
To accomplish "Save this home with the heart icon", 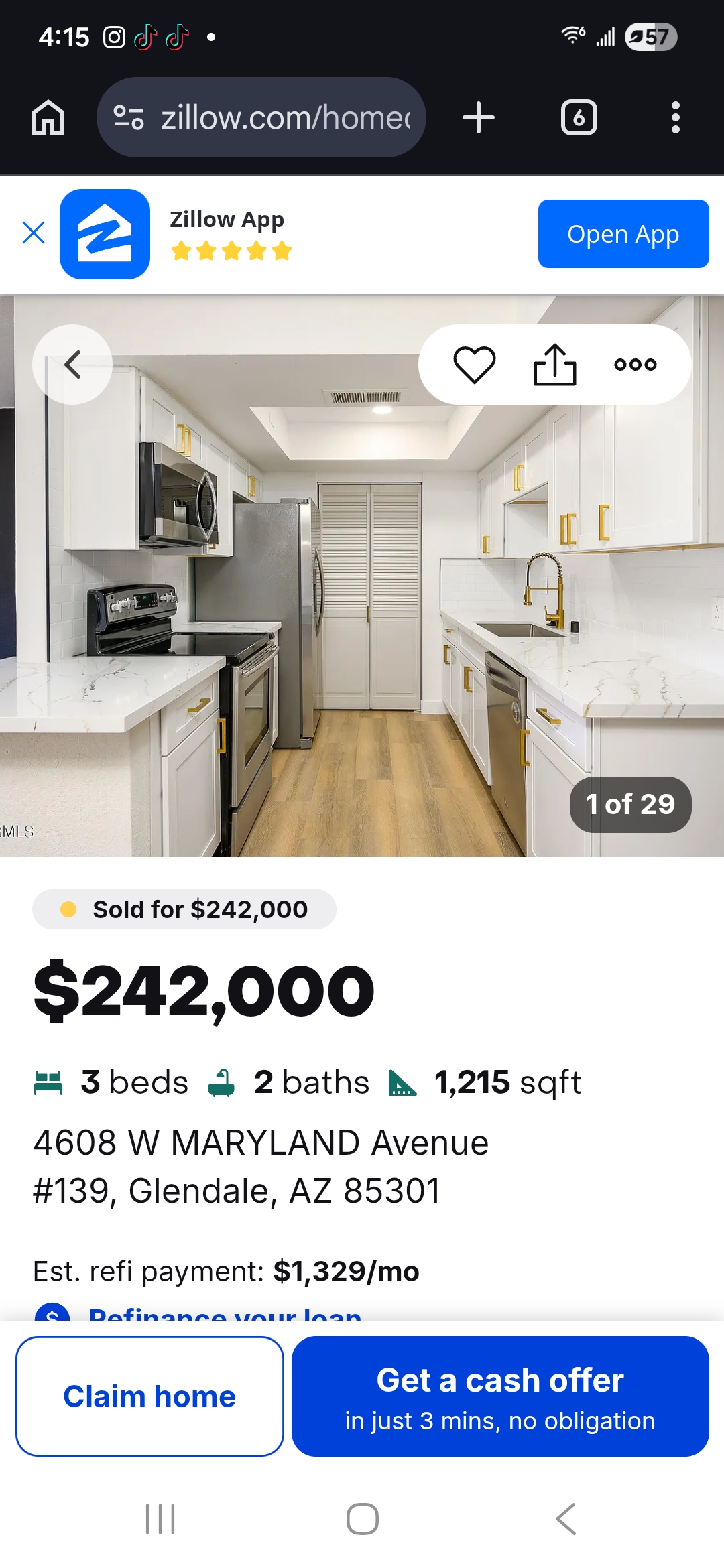I will coord(475,365).
